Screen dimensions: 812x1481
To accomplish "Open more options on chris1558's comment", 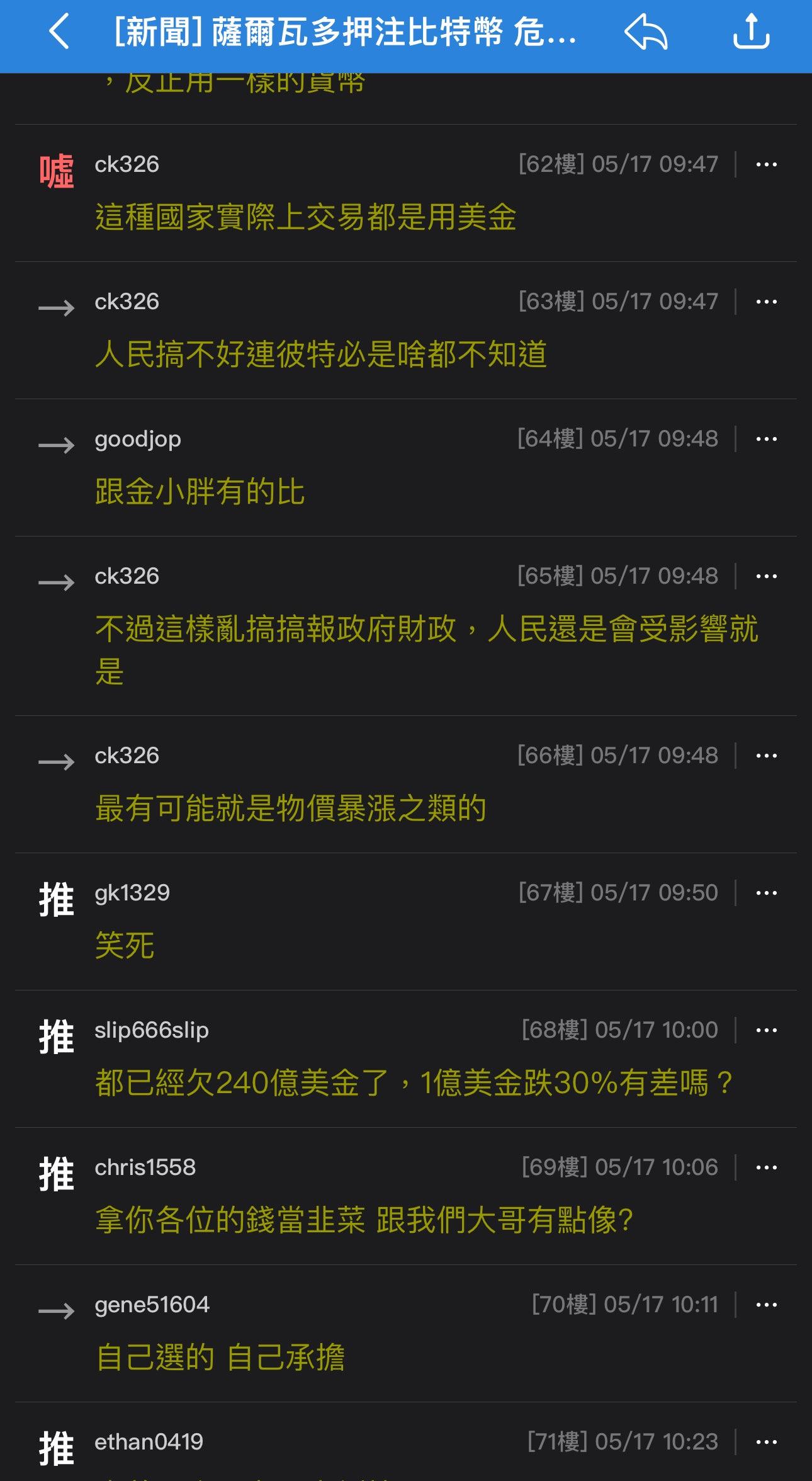I will pos(766,1167).
